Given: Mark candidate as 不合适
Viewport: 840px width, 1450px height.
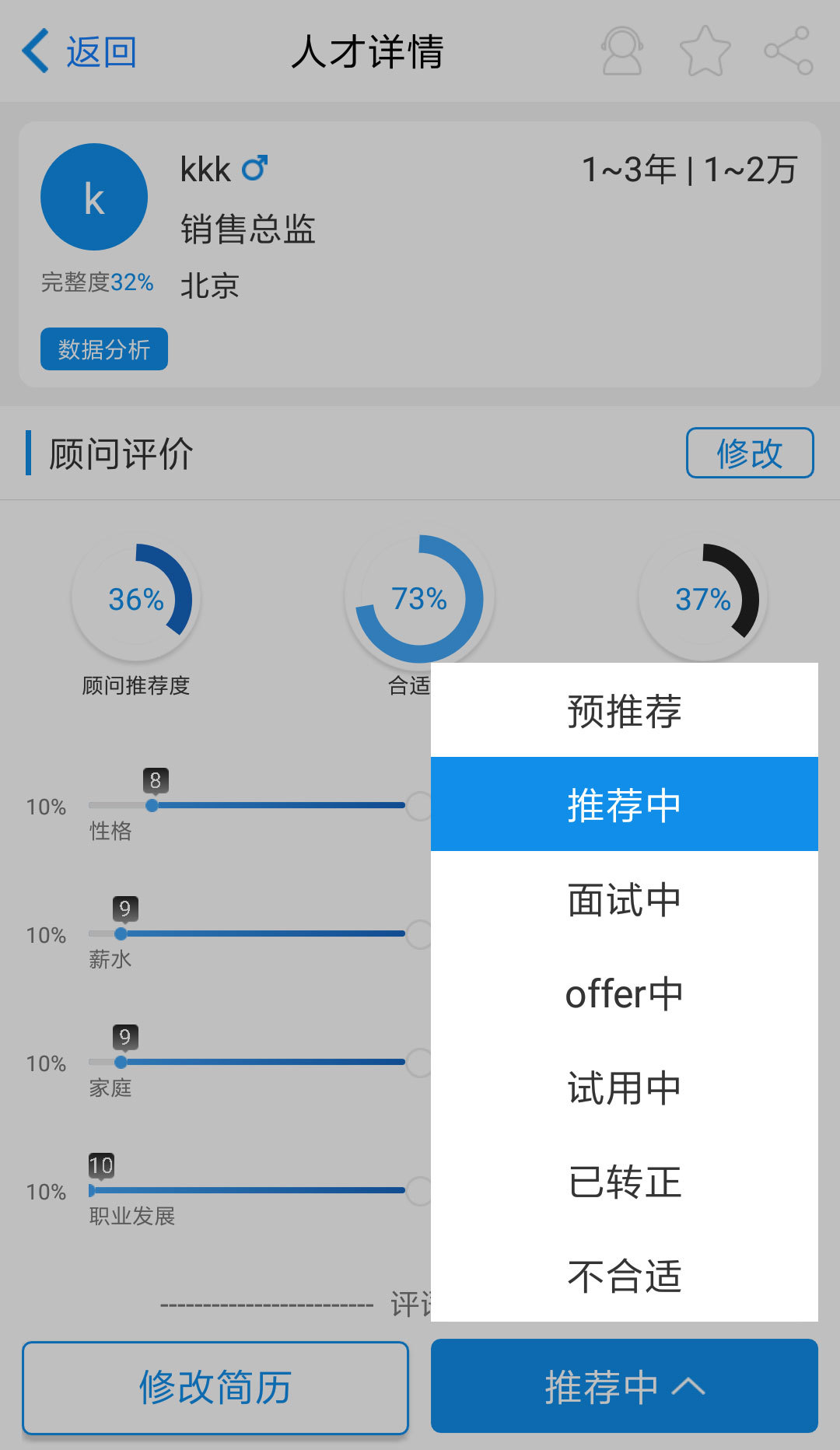Looking at the screenshot, I should click(x=624, y=1276).
